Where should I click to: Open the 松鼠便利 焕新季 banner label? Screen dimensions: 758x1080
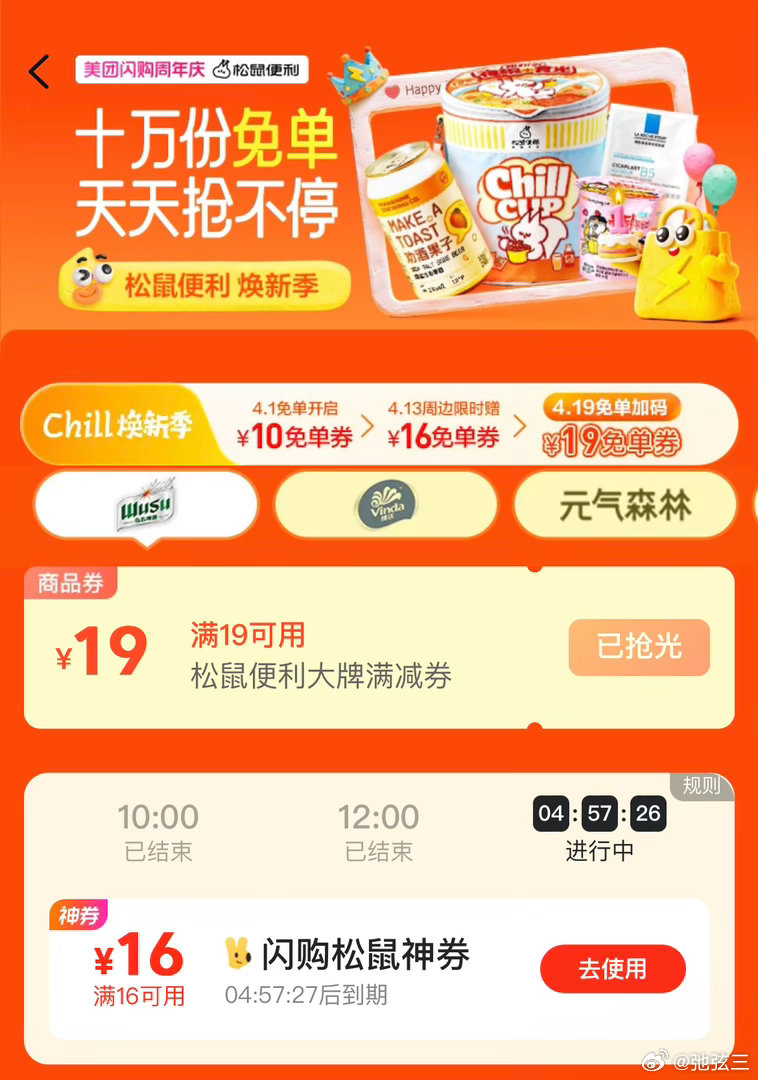click(x=221, y=286)
